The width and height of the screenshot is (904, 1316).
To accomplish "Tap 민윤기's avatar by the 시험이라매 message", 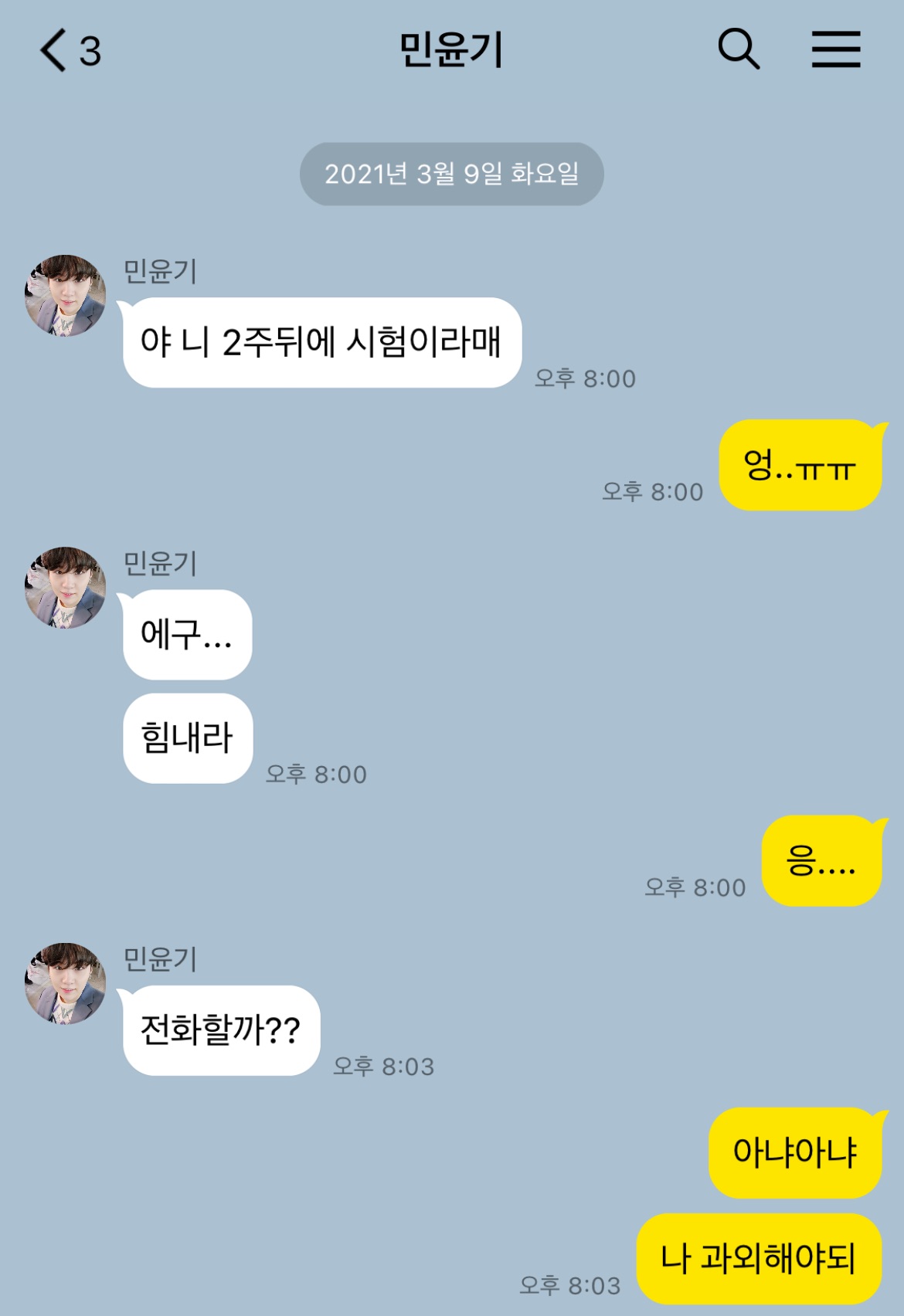I will 66,295.
